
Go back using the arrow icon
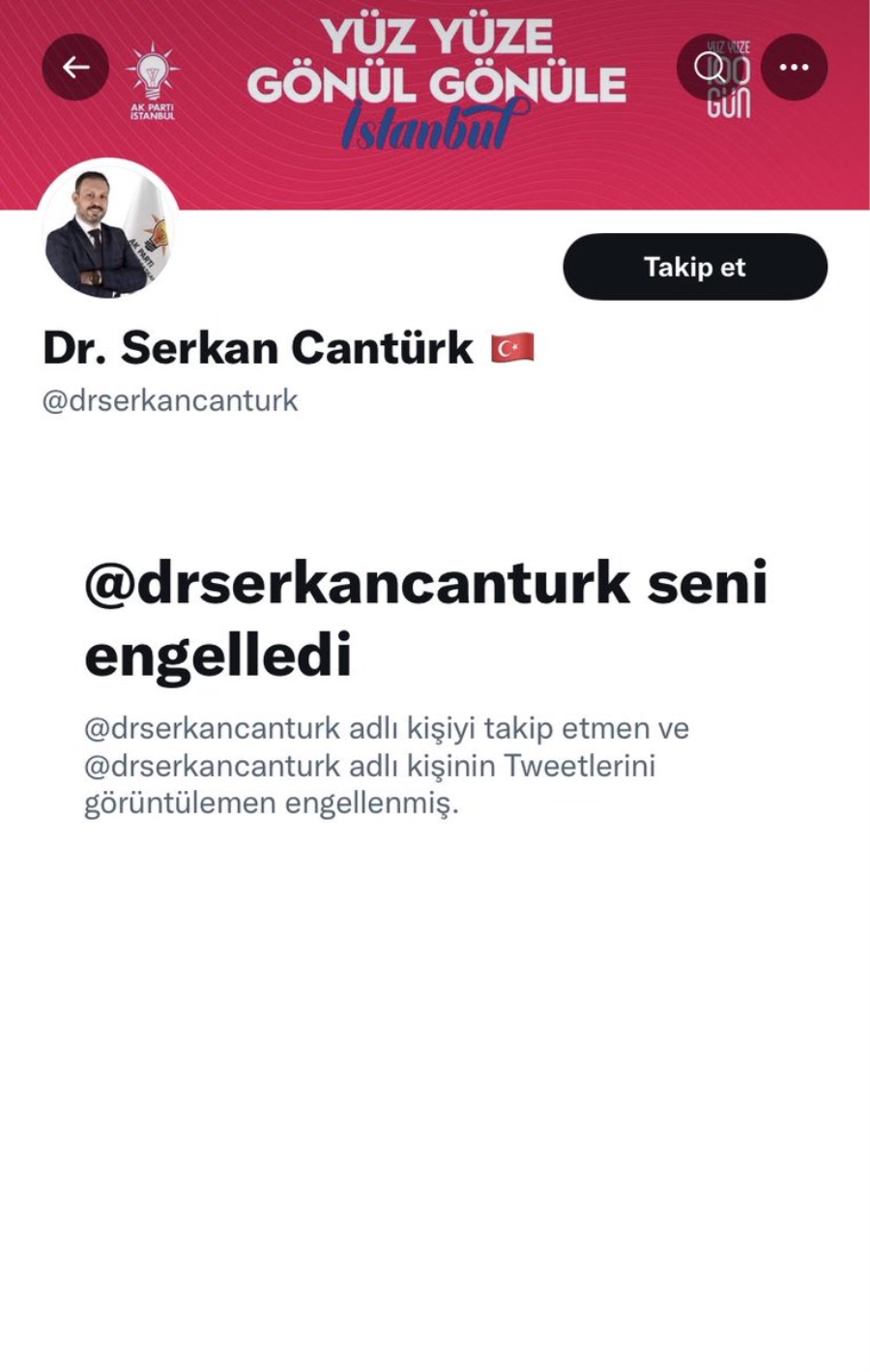click(75, 67)
